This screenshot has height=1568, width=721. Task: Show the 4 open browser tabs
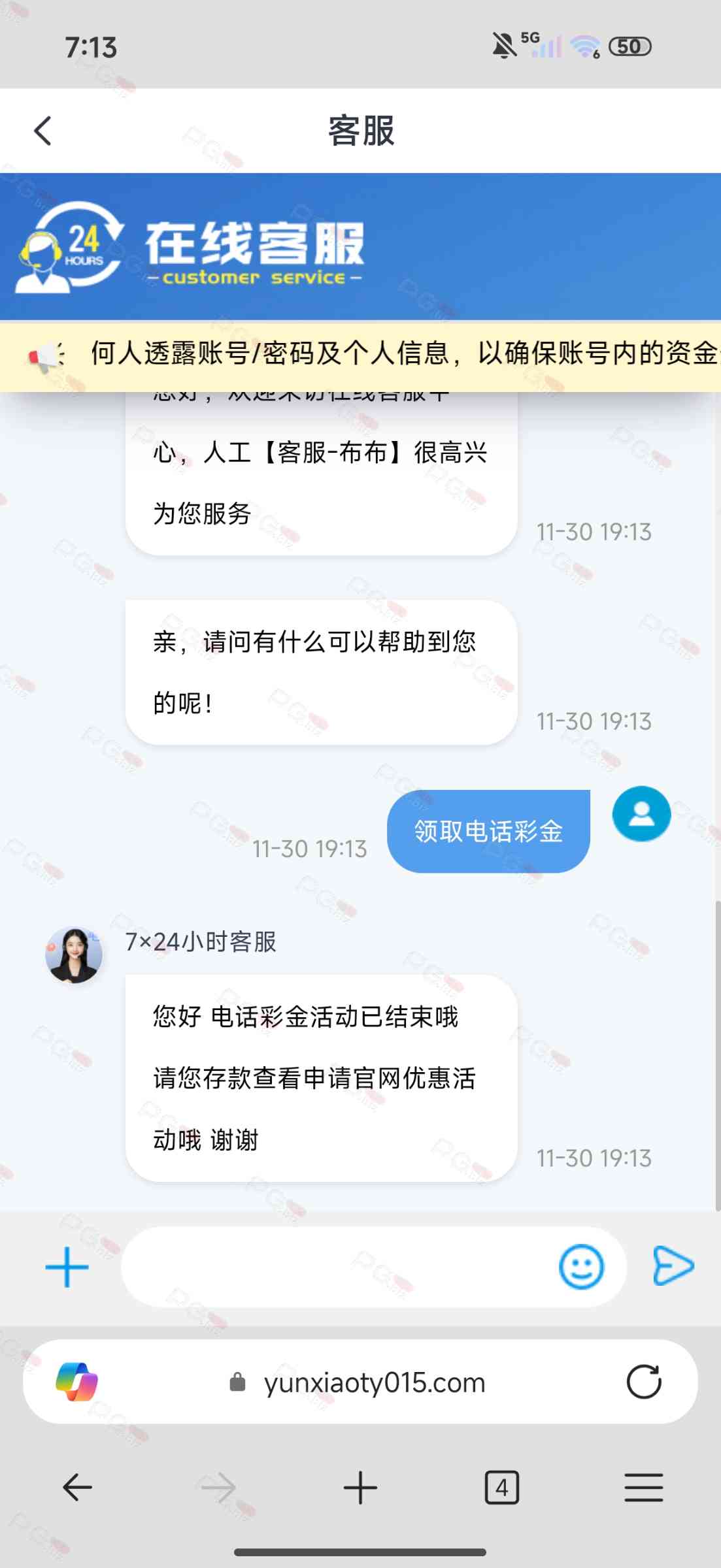point(501,1488)
